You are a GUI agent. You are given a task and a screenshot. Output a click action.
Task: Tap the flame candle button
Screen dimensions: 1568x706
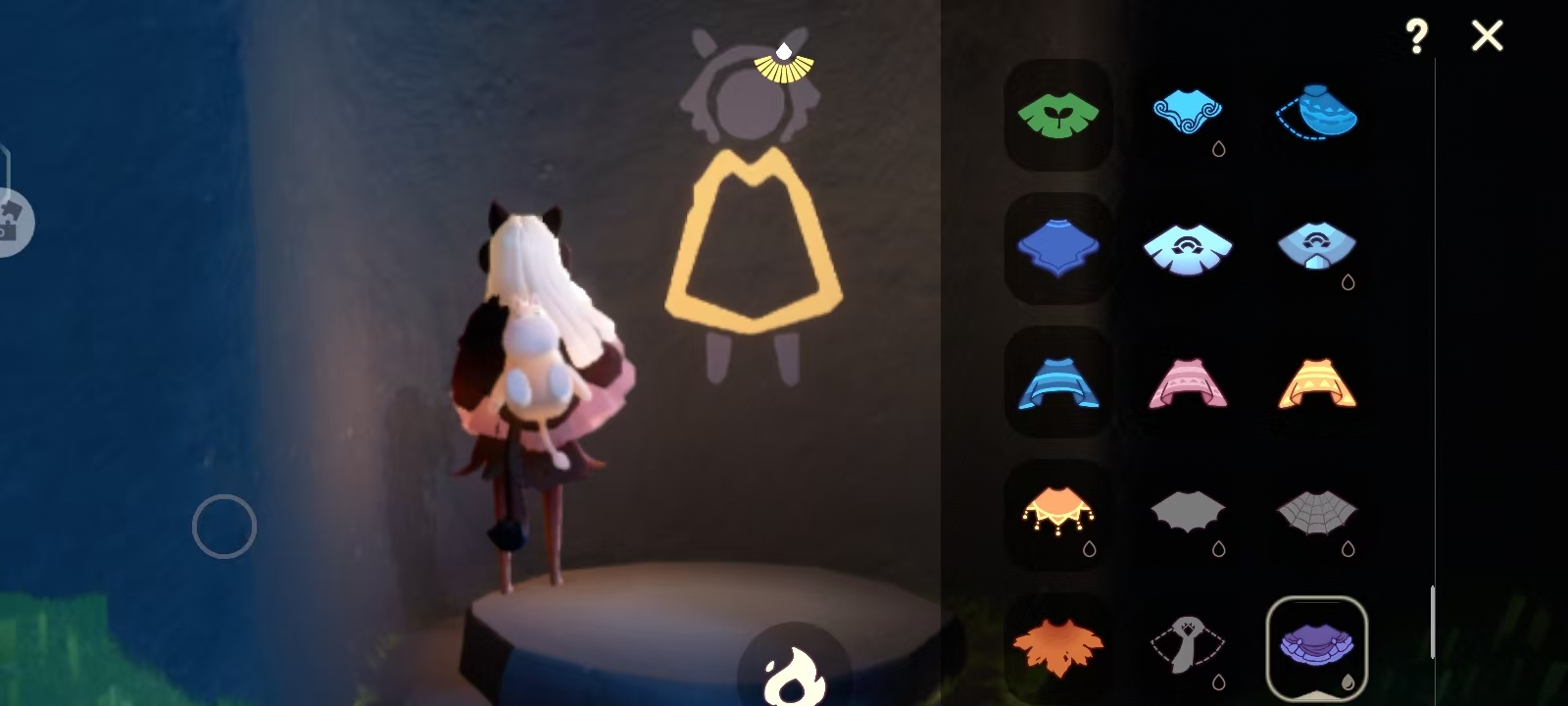pos(794,675)
